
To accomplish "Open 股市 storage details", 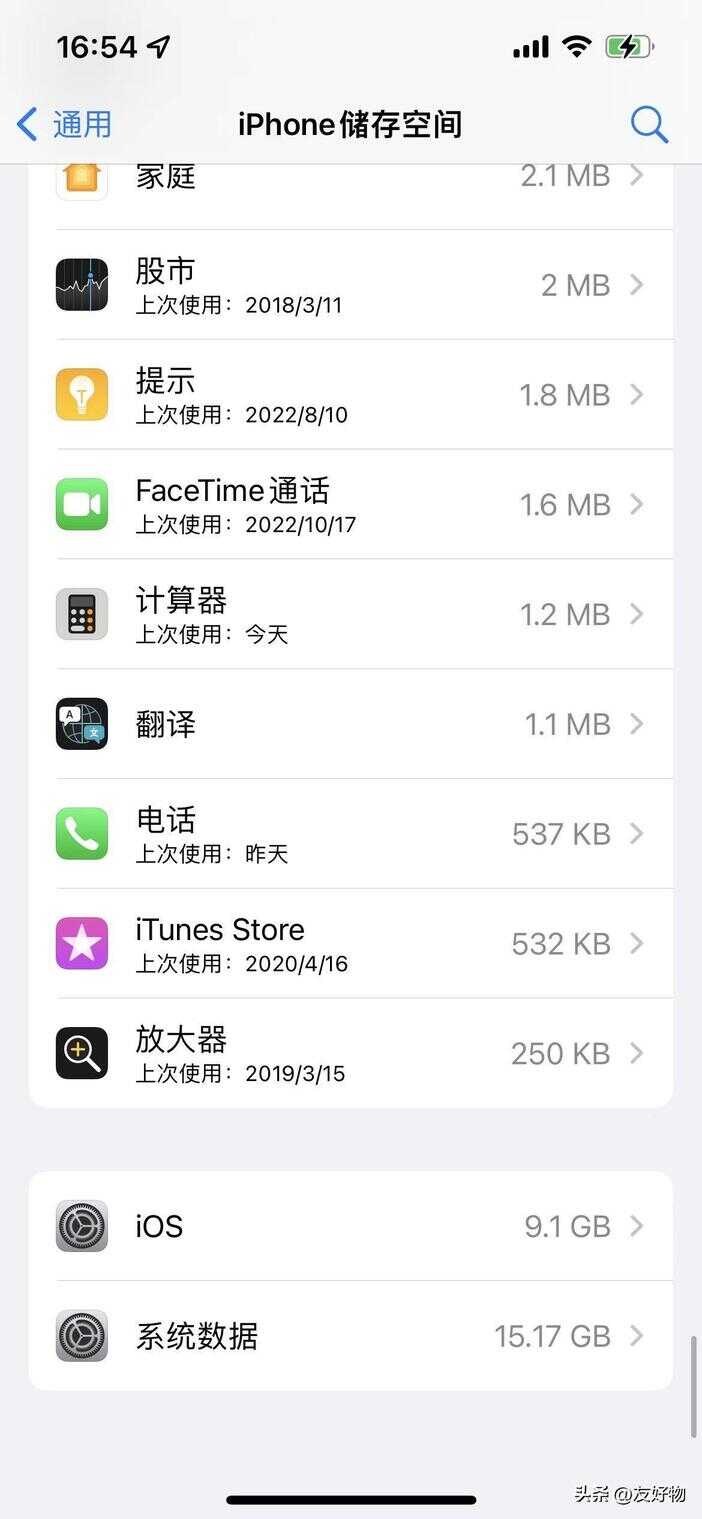I will 350,285.
